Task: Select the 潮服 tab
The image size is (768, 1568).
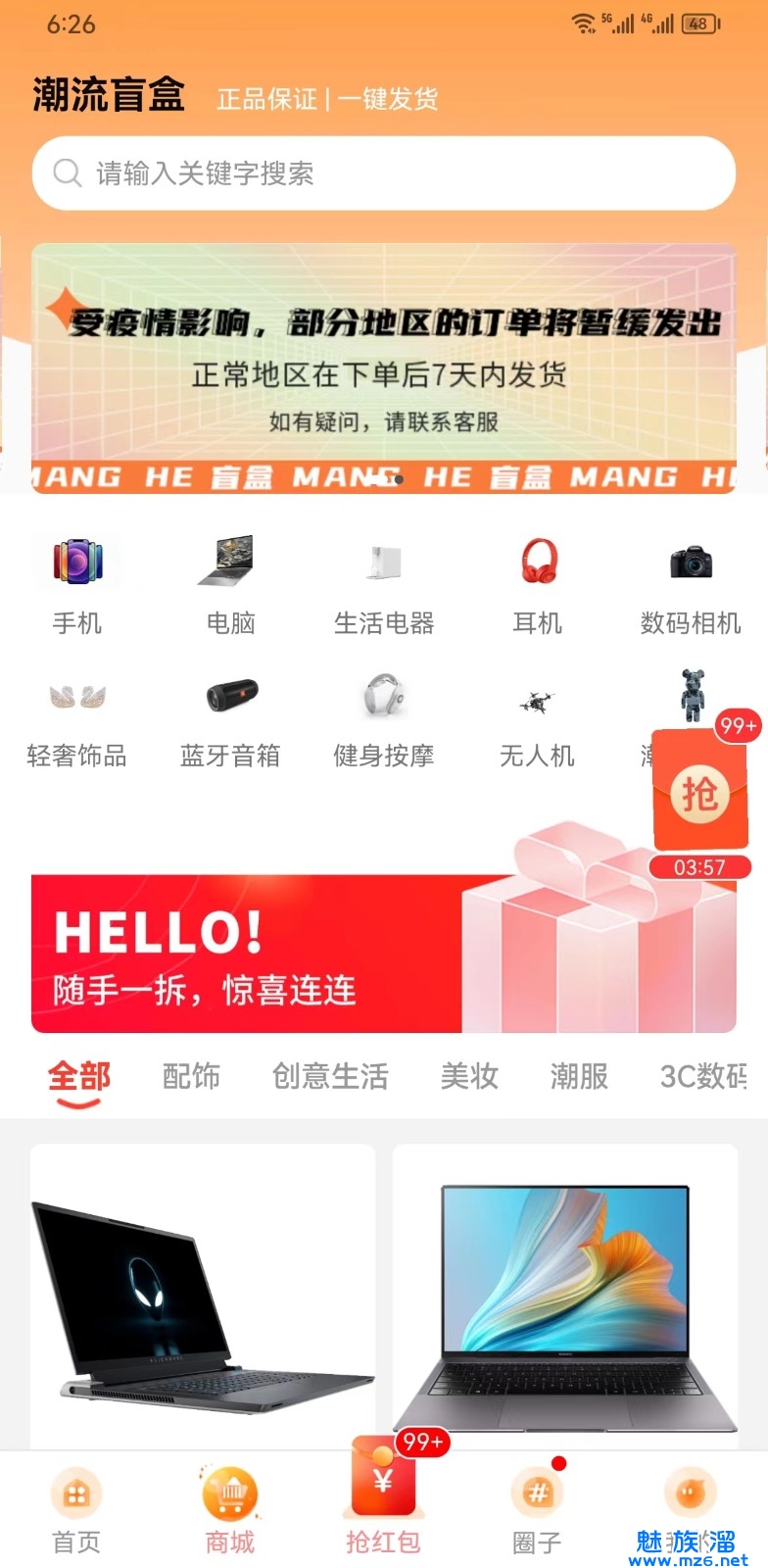Action: click(x=579, y=1076)
